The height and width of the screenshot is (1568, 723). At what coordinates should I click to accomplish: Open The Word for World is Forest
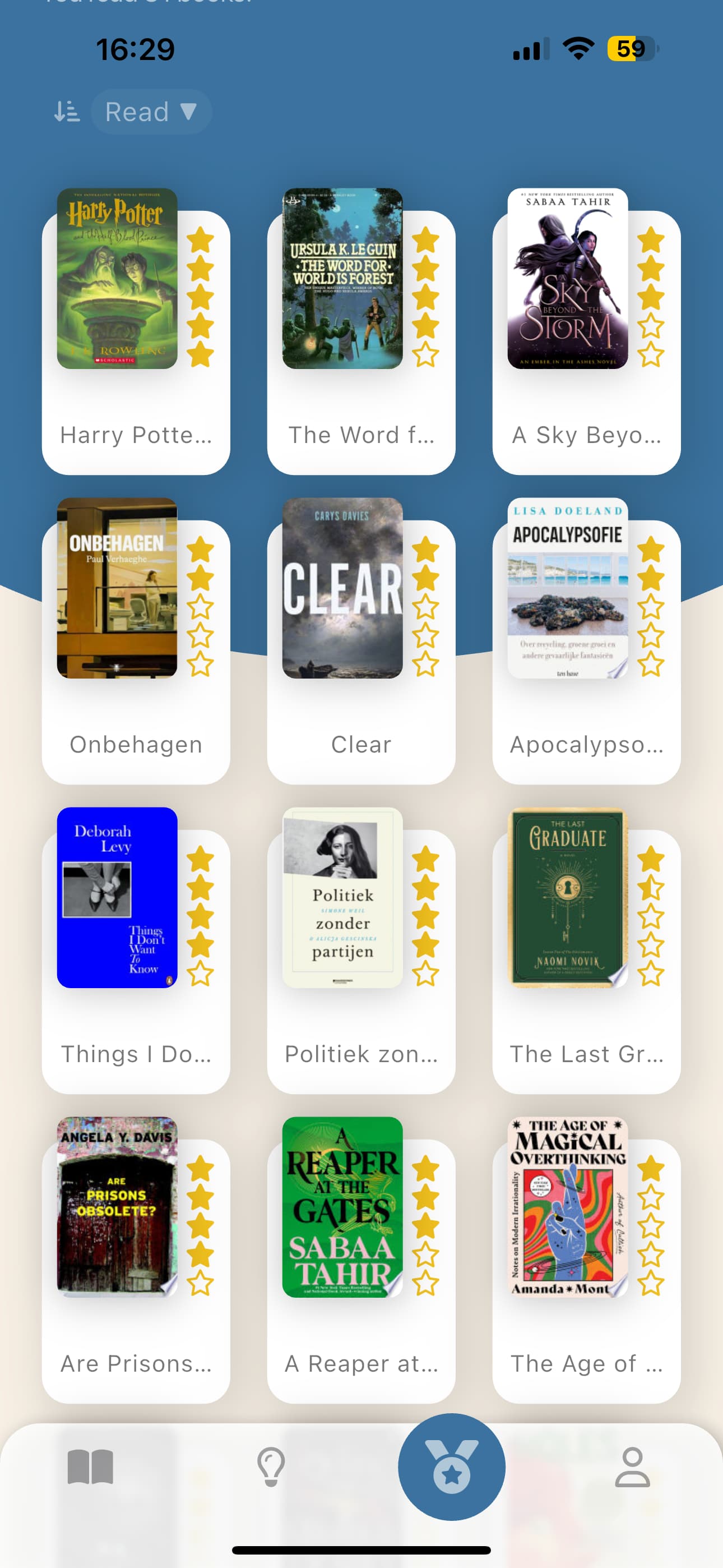(x=361, y=332)
